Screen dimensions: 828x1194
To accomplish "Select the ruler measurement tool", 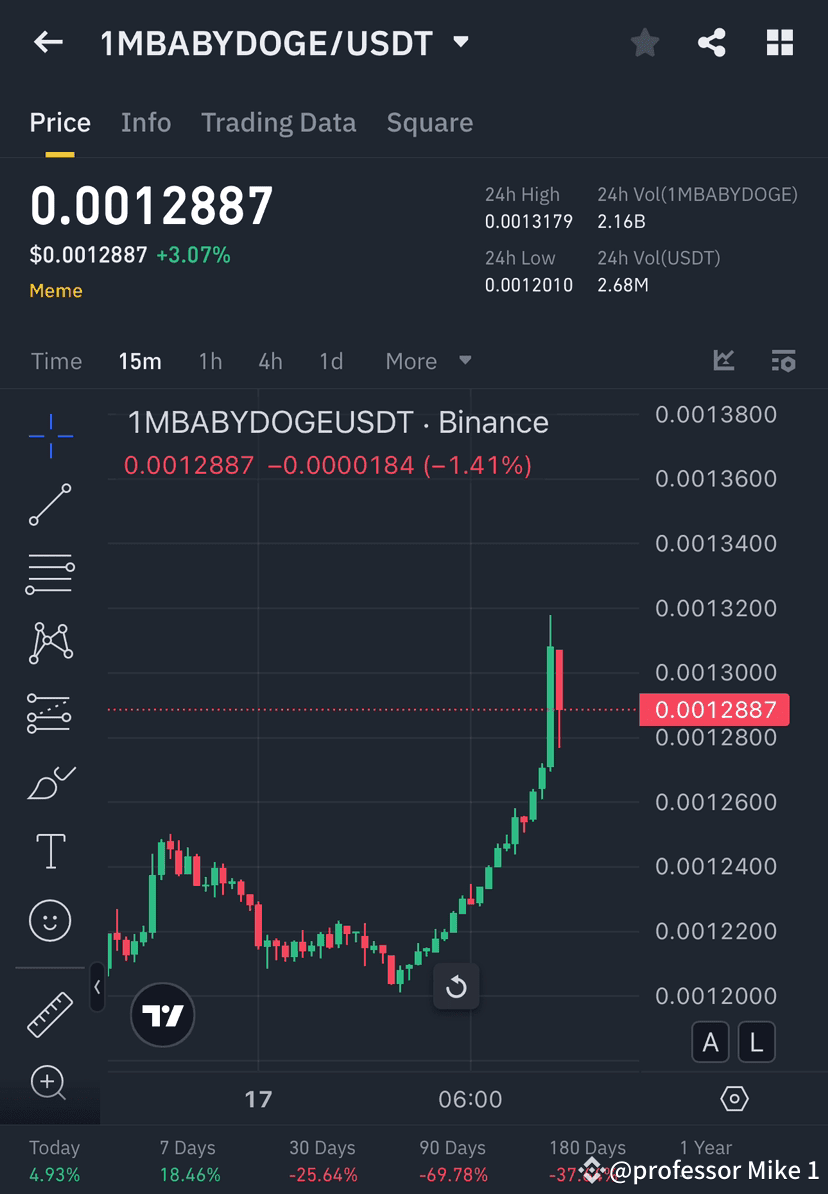I will point(50,1013).
